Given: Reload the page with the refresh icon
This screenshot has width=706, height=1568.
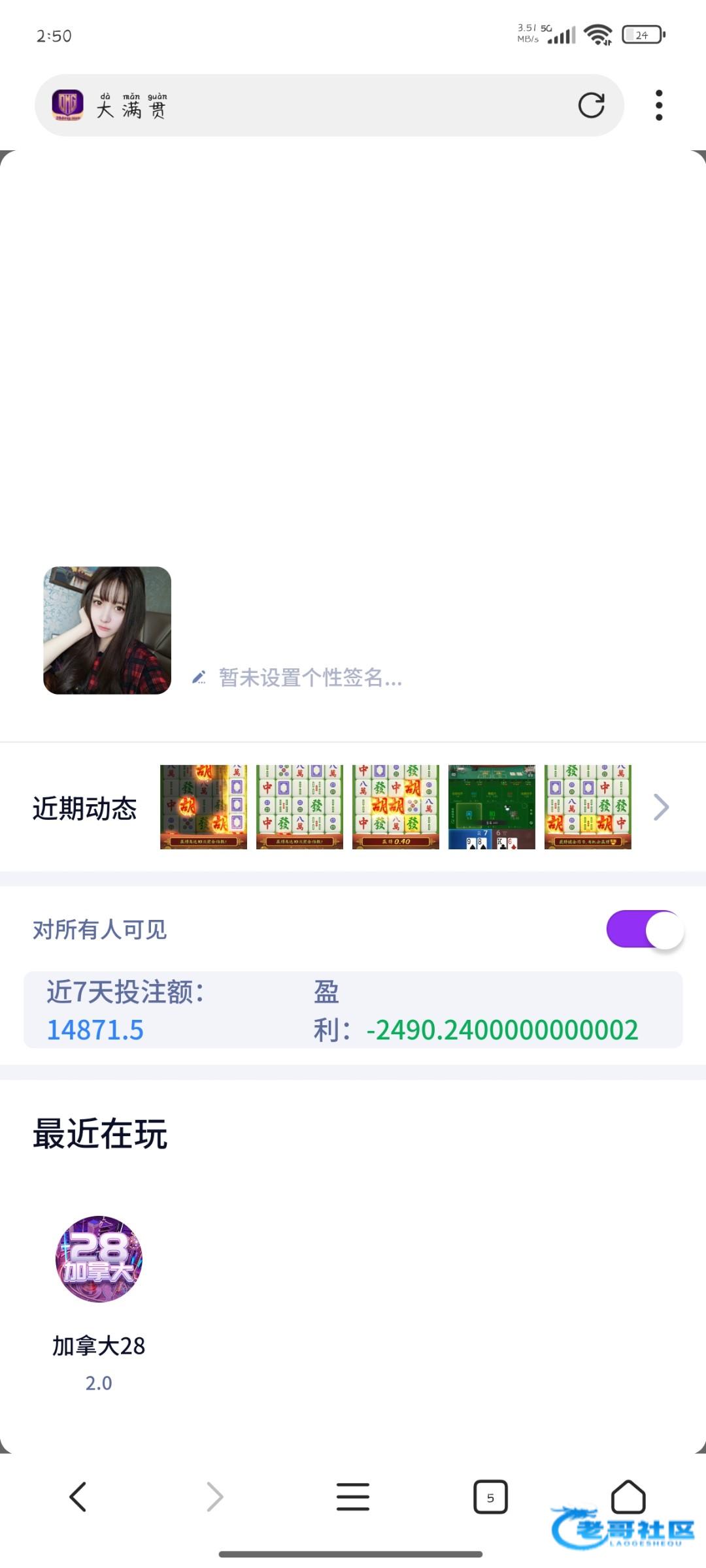Looking at the screenshot, I should coord(591,105).
